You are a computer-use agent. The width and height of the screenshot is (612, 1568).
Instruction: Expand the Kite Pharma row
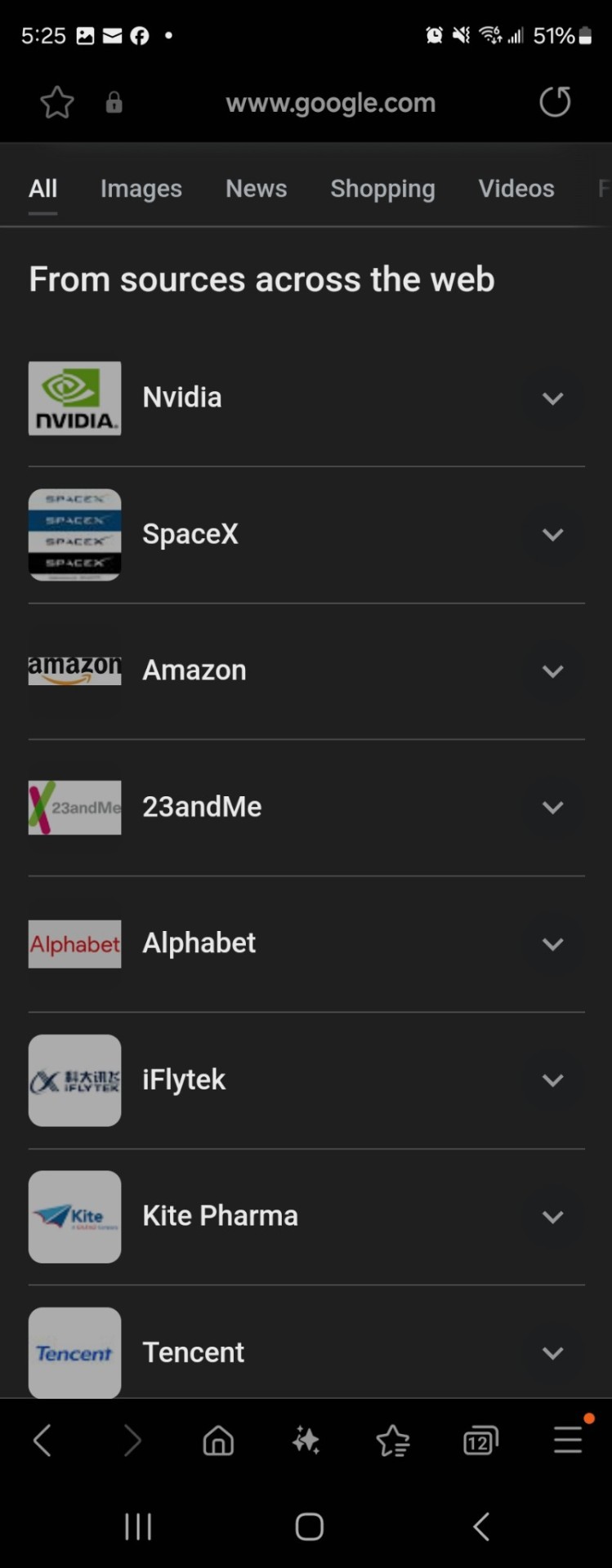click(x=552, y=1217)
